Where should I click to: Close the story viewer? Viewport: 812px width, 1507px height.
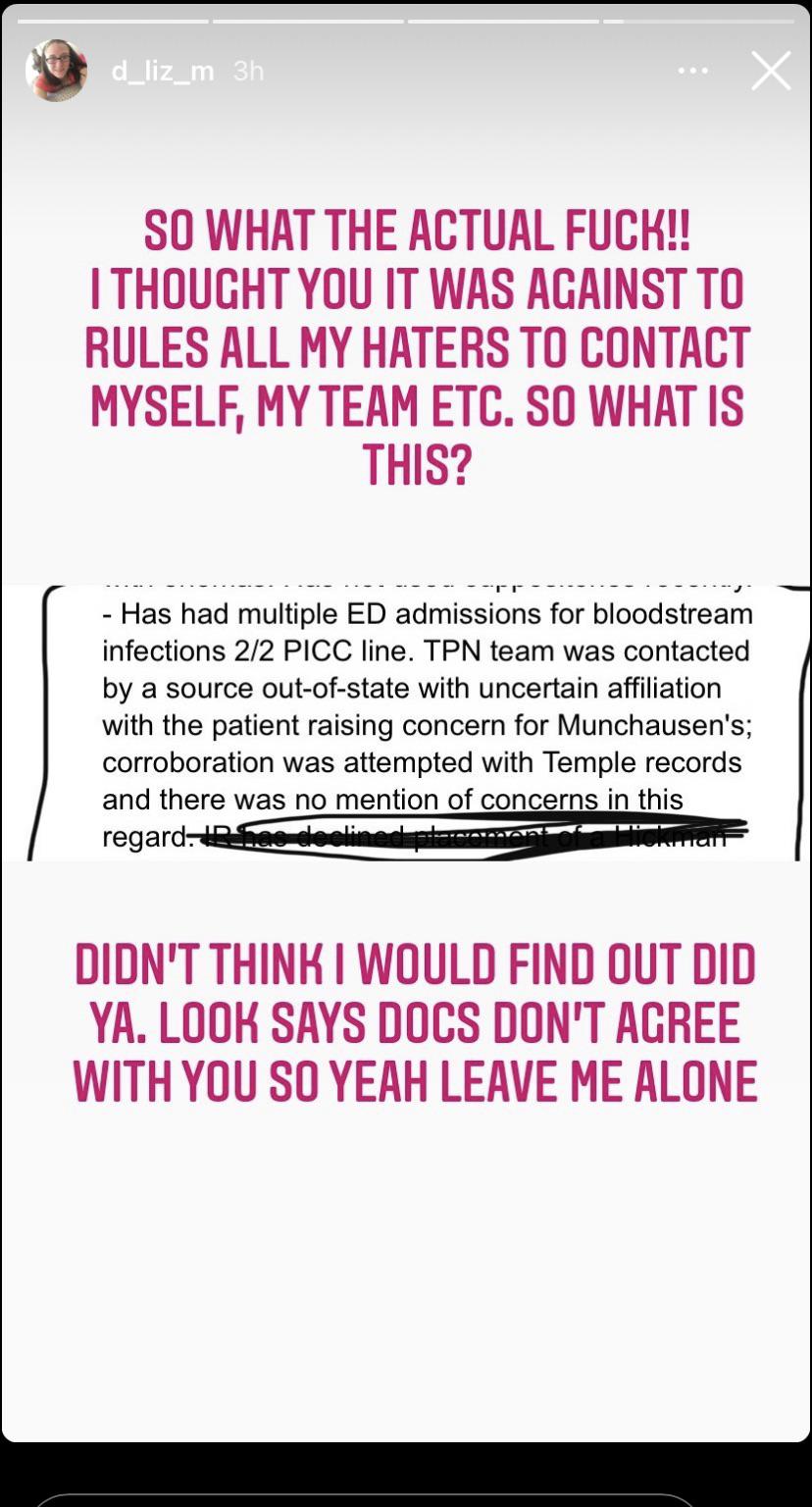point(771,71)
